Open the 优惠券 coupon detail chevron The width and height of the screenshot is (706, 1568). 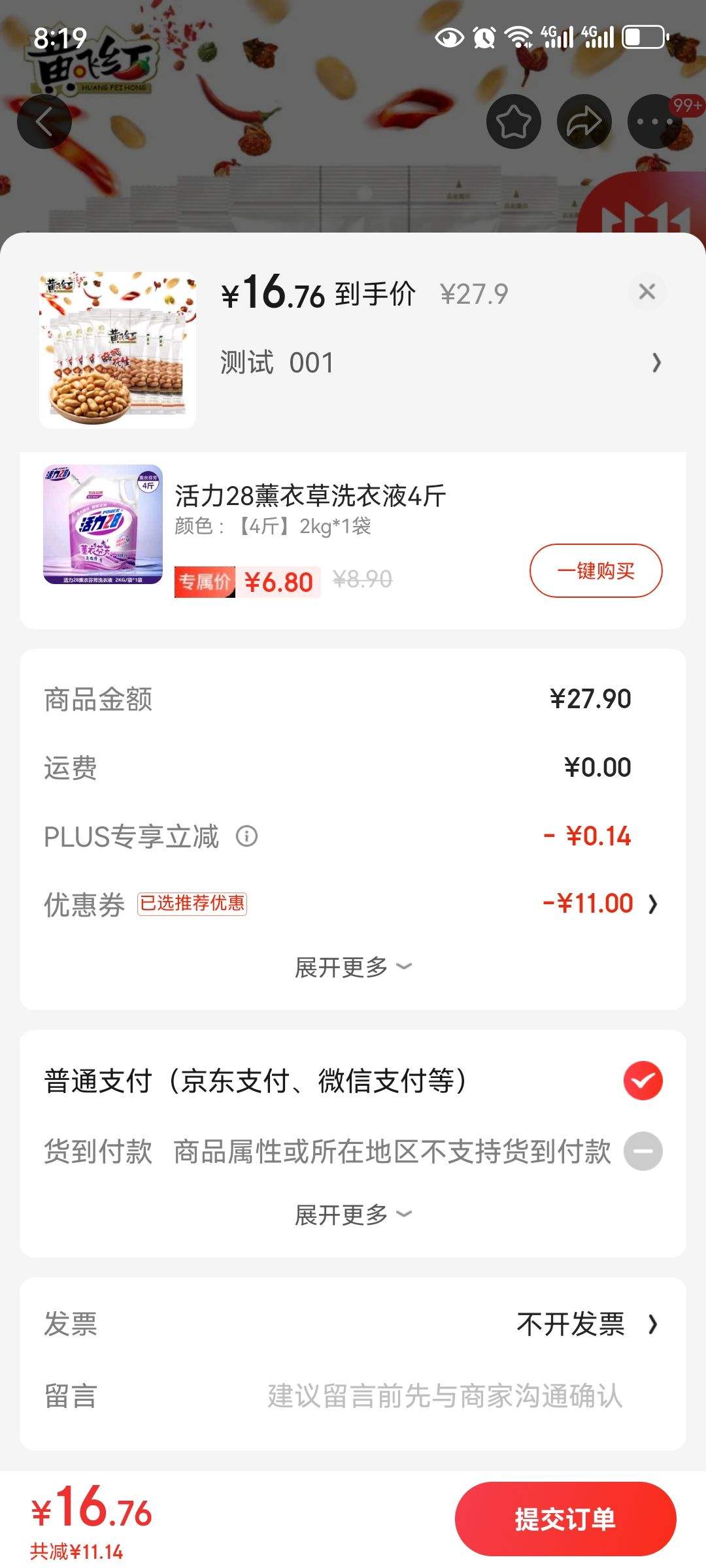pos(655,903)
